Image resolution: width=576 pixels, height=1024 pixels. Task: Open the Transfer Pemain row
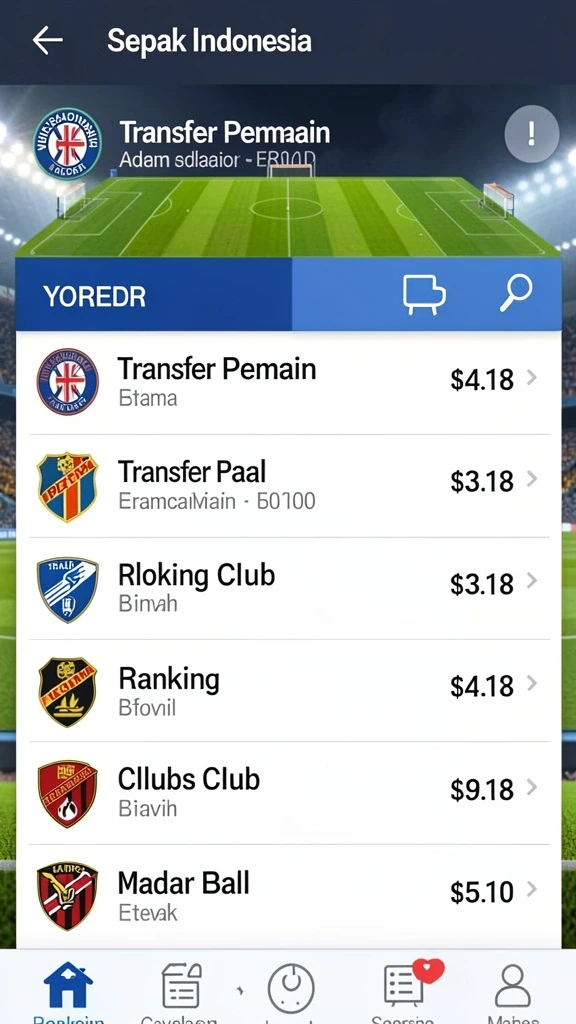click(x=288, y=382)
